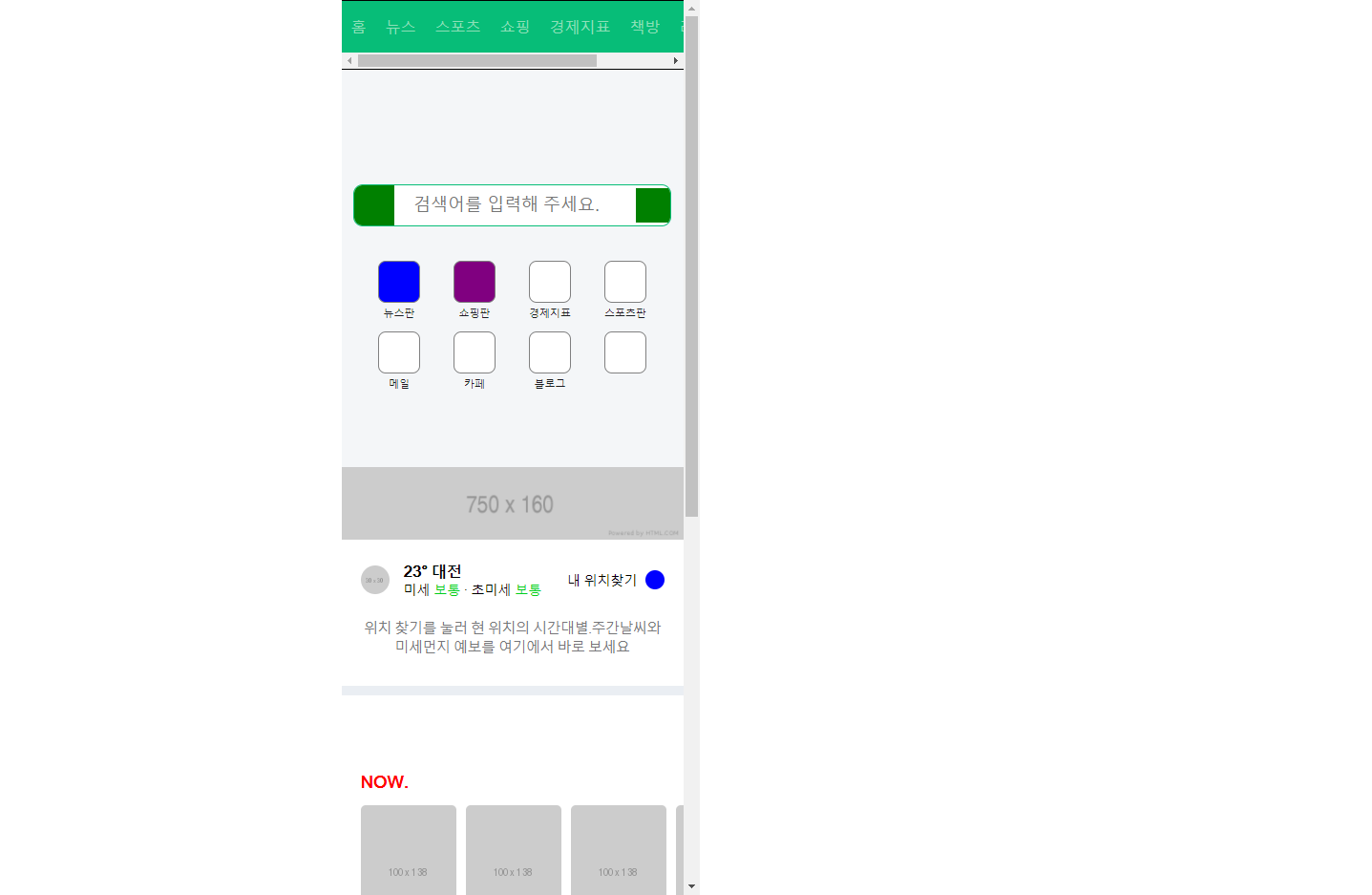Open the first NOW. card
The width and height of the screenshot is (1372, 895).
click(x=409, y=850)
